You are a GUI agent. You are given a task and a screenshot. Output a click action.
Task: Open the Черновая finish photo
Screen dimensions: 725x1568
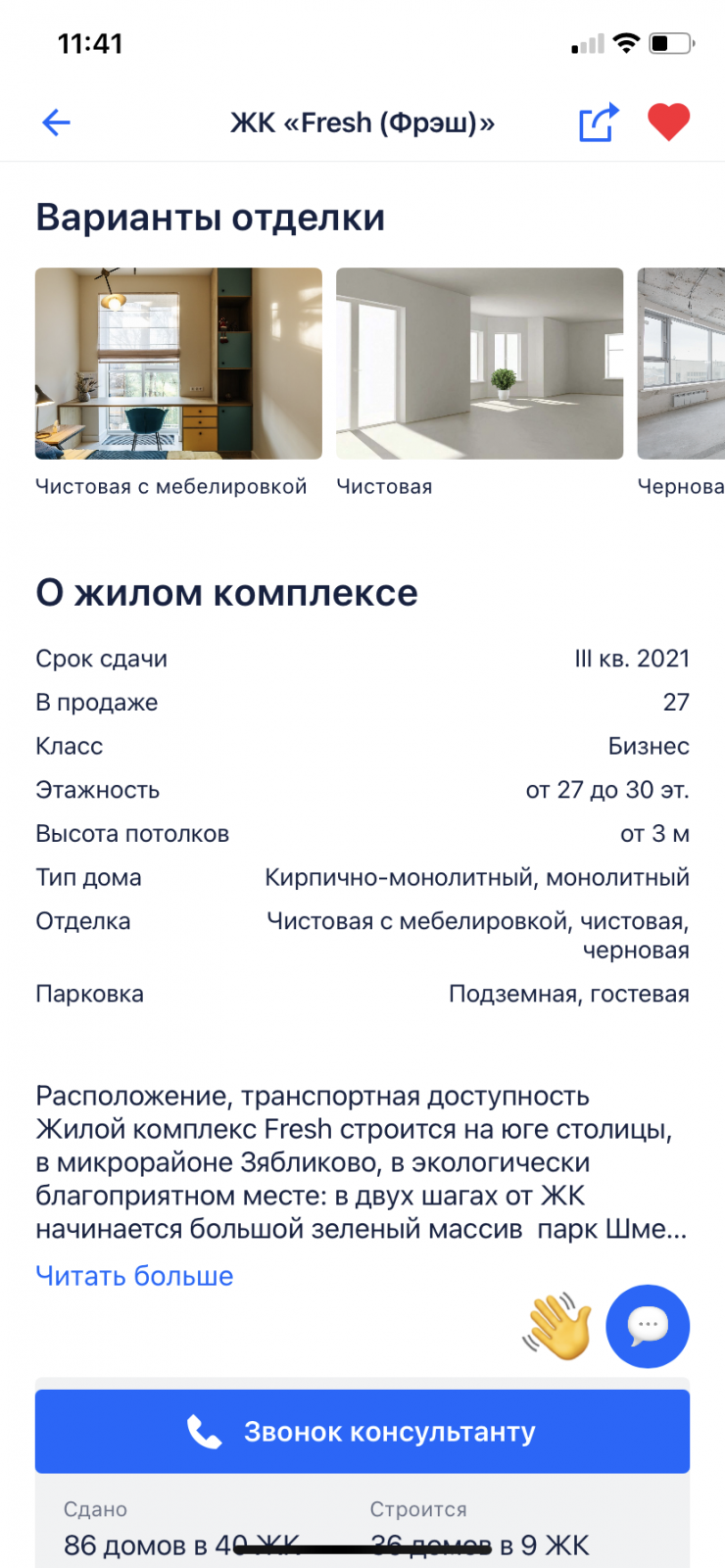tap(681, 364)
